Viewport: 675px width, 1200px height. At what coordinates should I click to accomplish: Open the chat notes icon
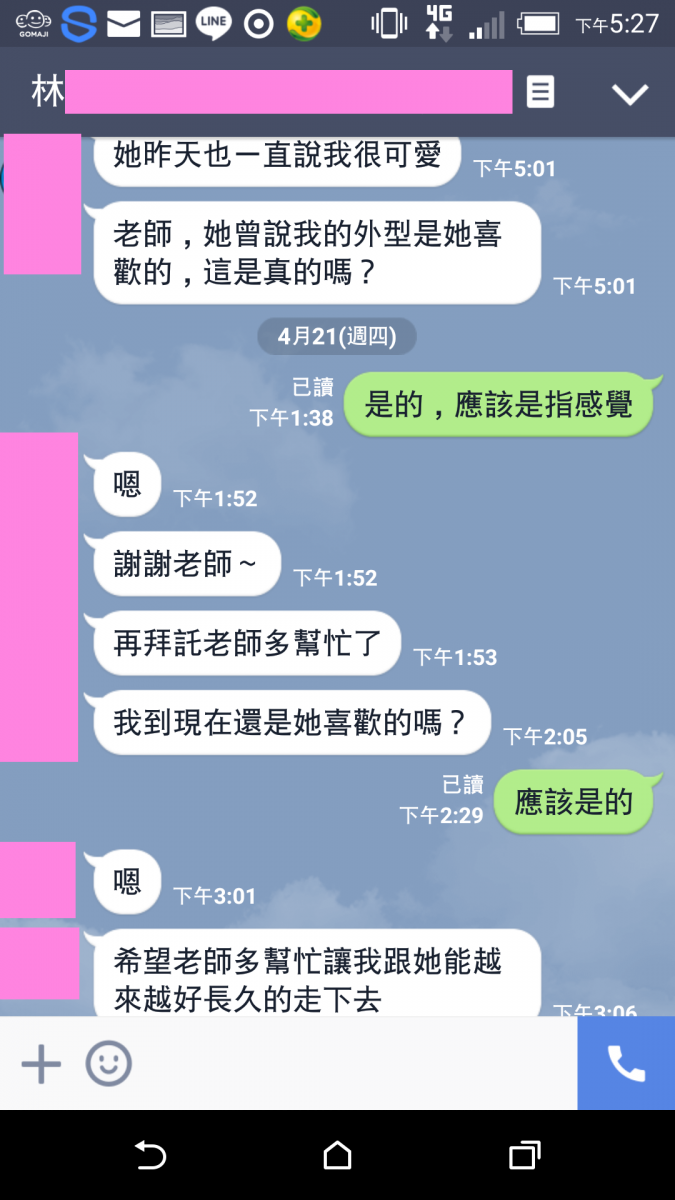(x=540, y=93)
